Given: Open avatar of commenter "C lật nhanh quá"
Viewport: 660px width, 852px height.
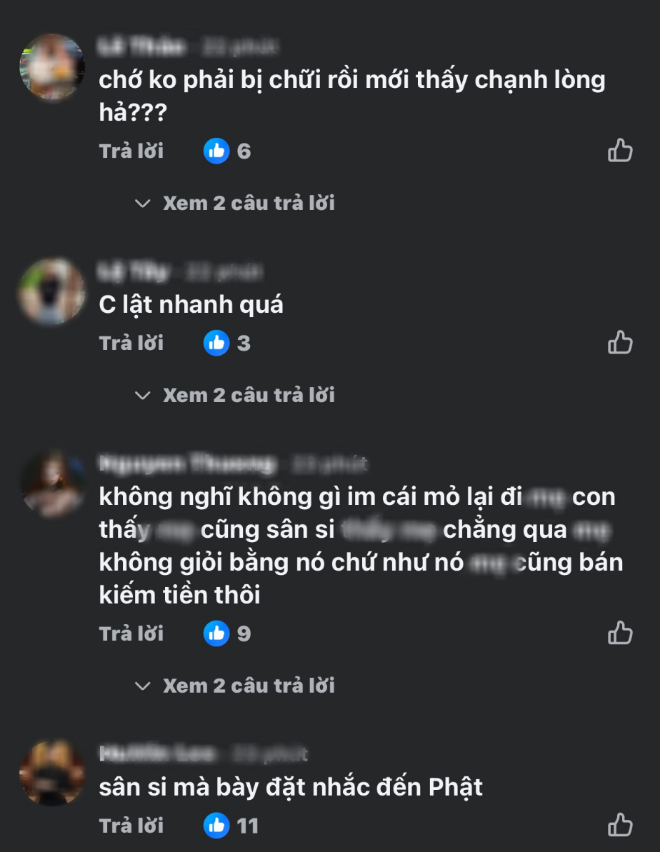Looking at the screenshot, I should click(52, 291).
